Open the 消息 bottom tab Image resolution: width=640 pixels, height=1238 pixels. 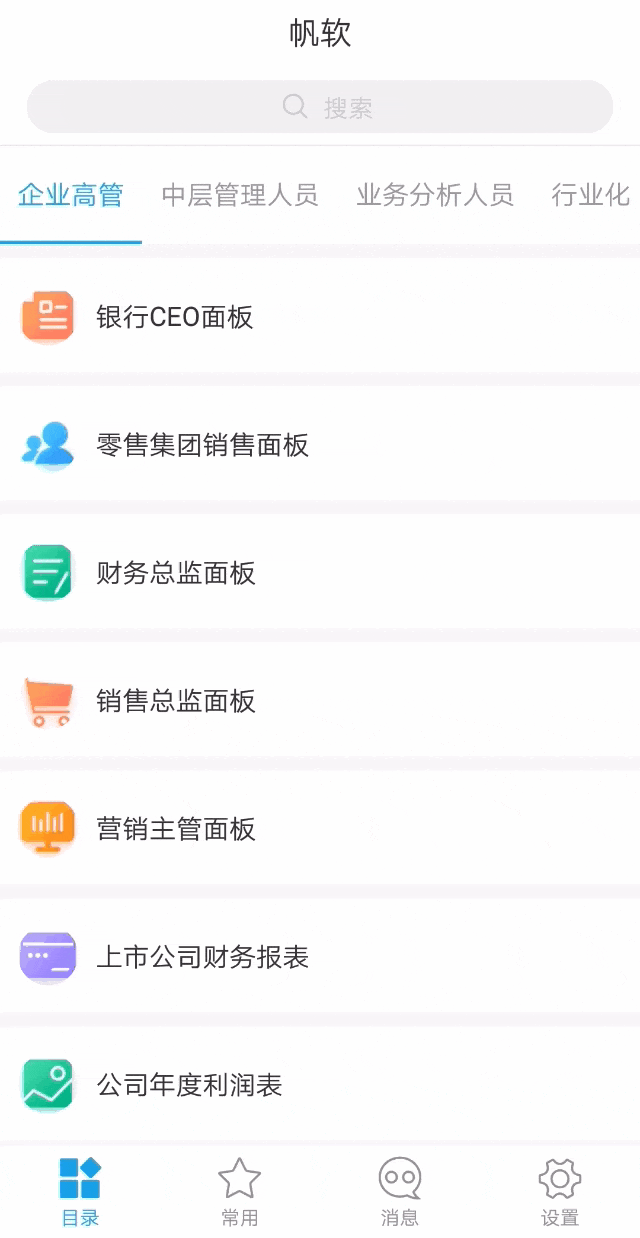pyautogui.click(x=400, y=1191)
